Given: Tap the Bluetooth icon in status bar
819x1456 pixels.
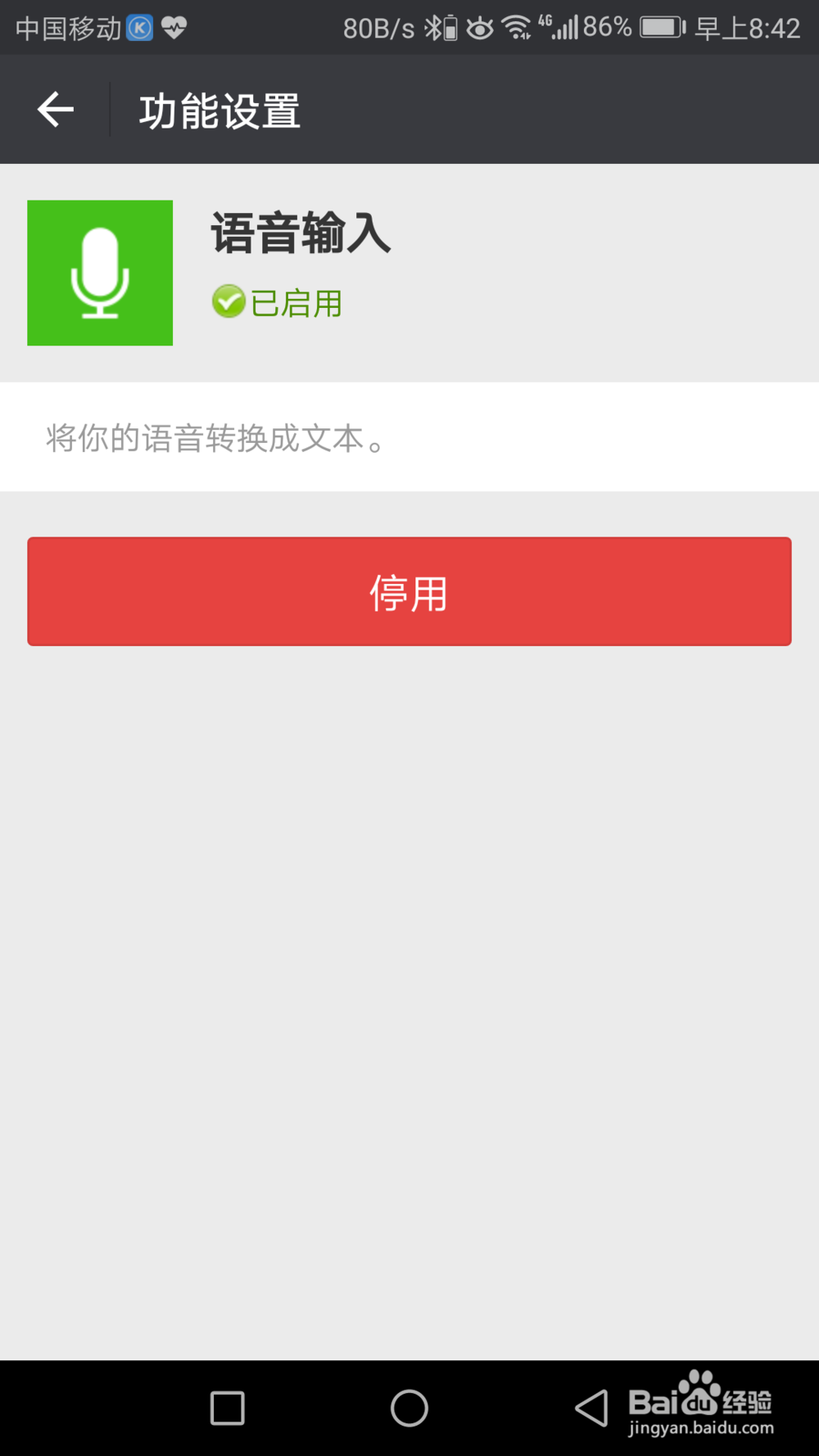Looking at the screenshot, I should click(434, 26).
